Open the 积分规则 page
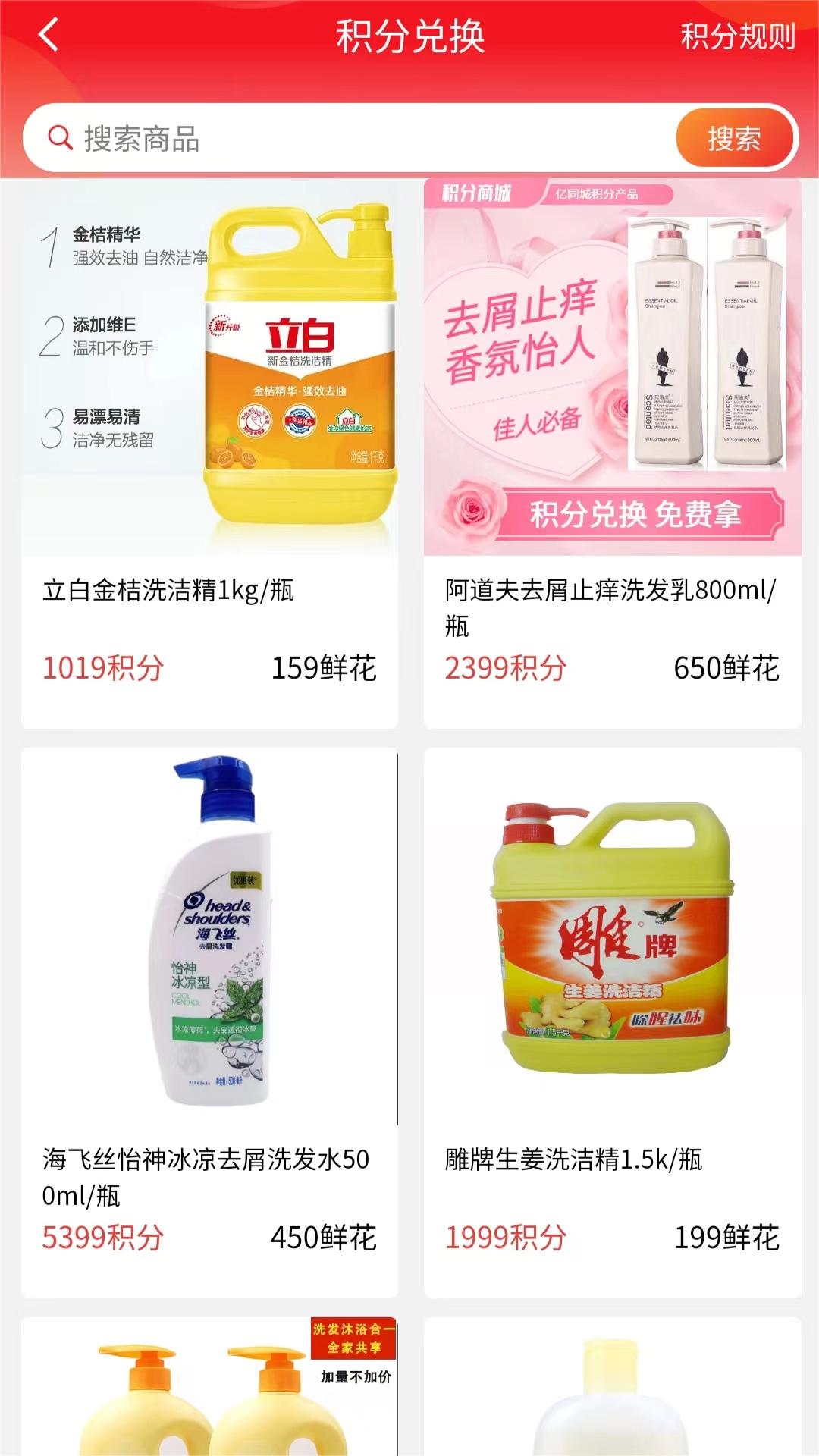Viewport: 819px width, 1456px height. [x=739, y=34]
